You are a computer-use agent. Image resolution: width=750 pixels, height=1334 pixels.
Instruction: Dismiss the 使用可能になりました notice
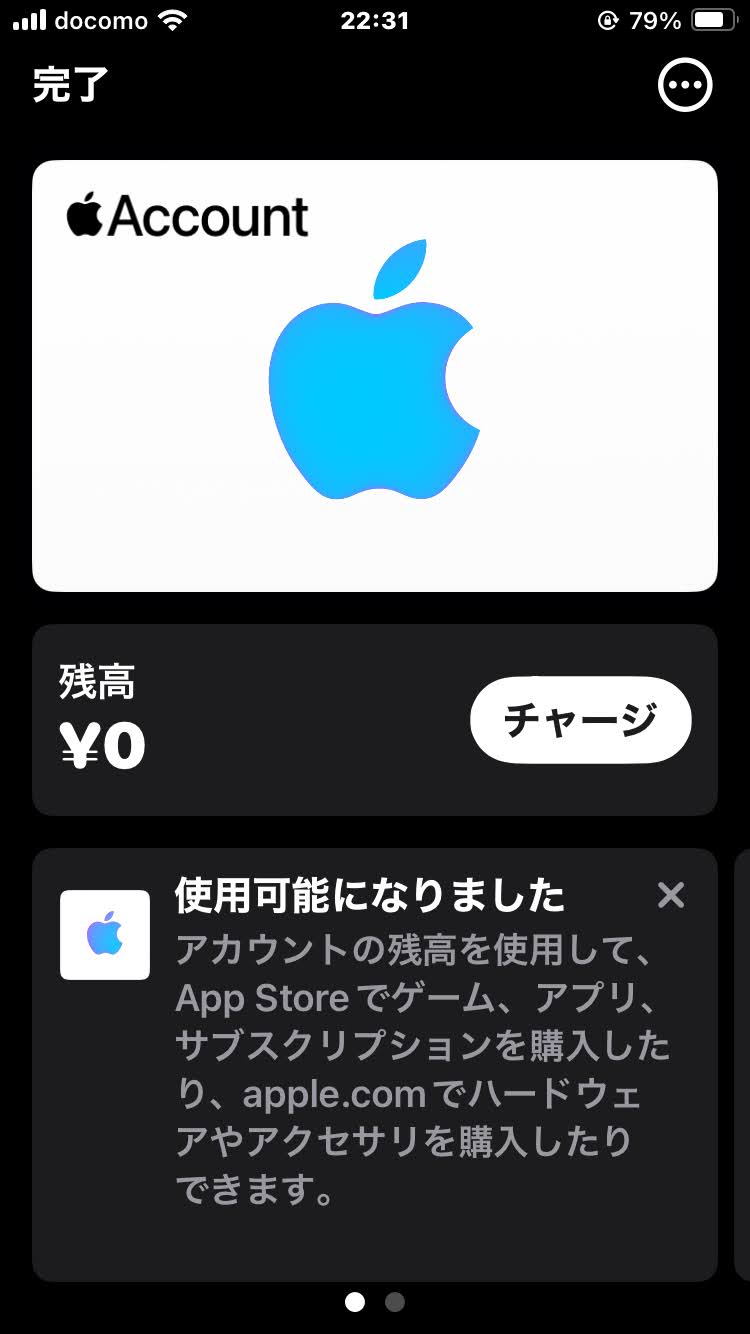click(x=671, y=895)
